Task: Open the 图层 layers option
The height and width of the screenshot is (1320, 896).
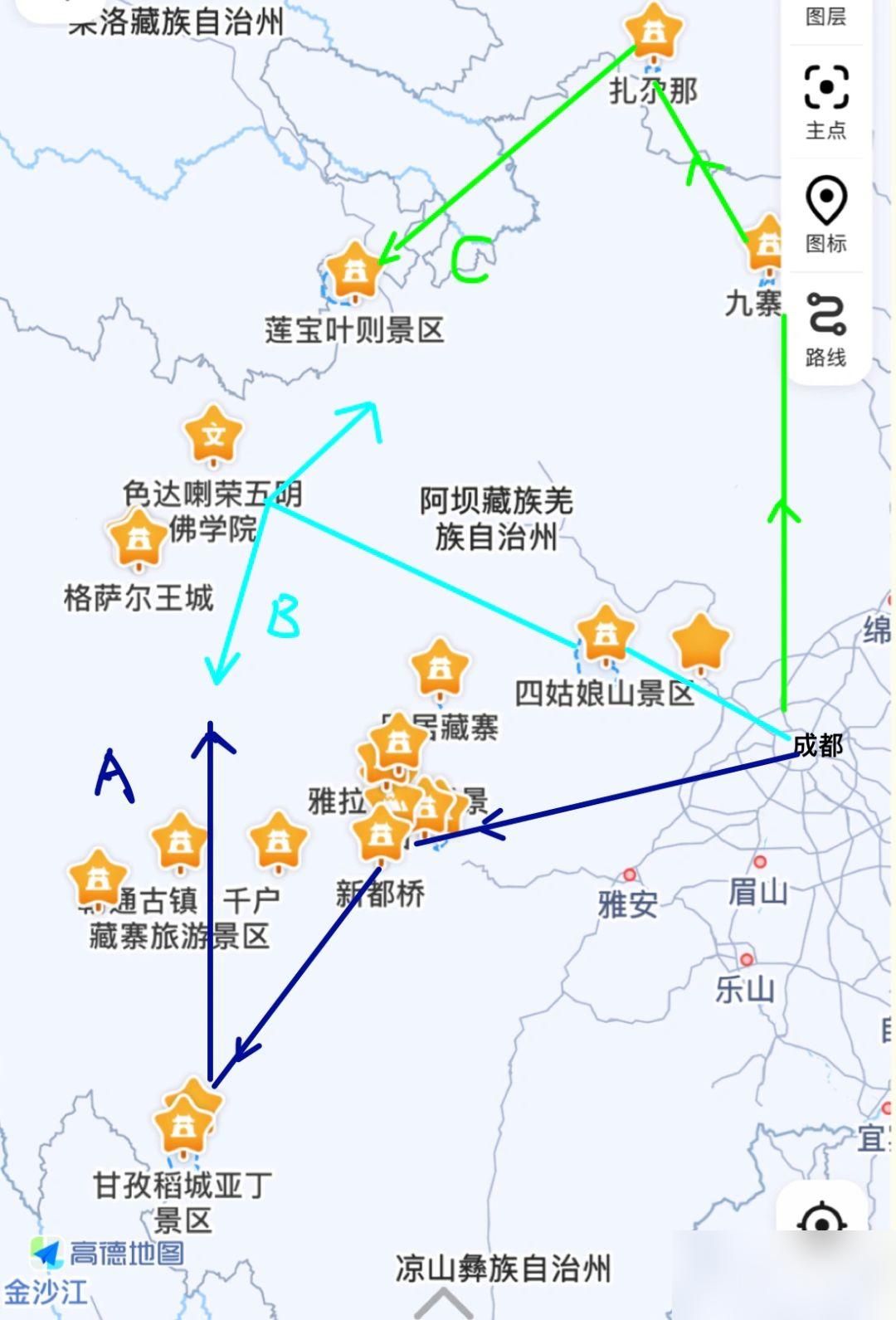Action: 825,17
